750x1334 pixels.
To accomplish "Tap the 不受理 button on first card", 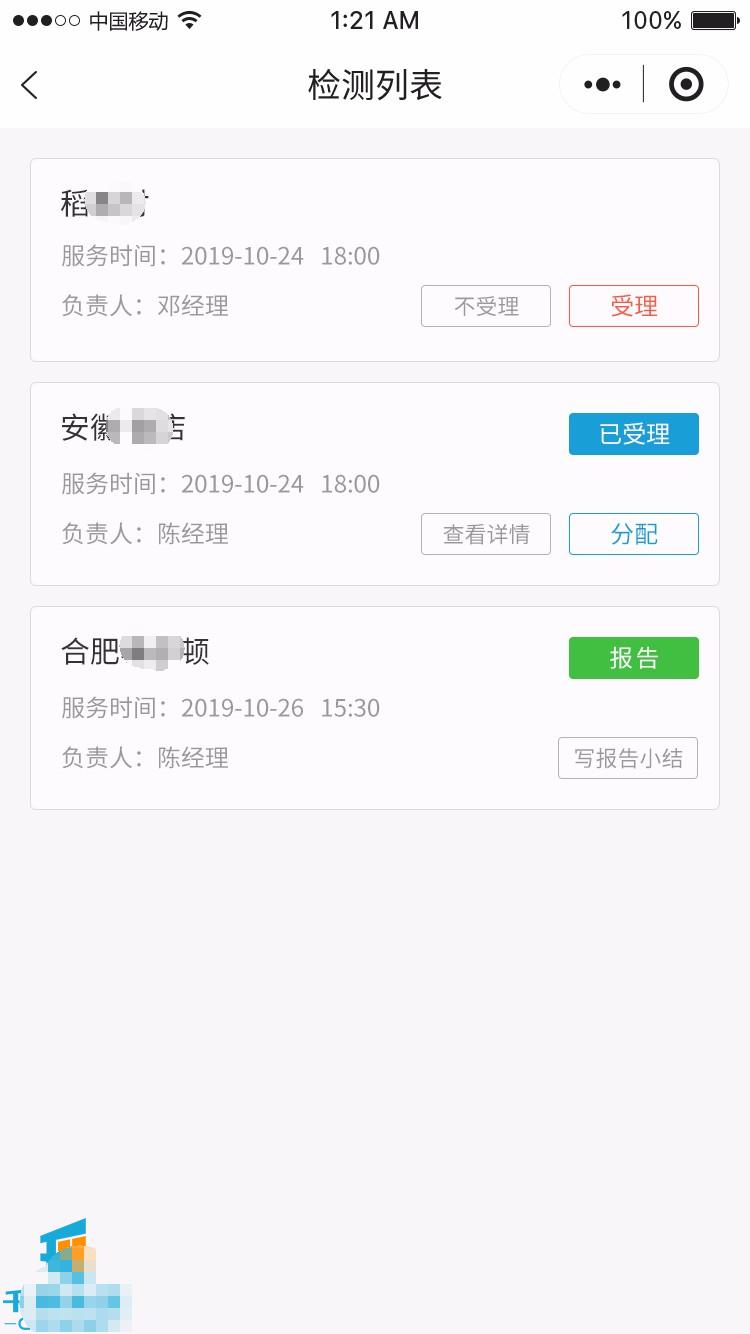I will coord(486,306).
